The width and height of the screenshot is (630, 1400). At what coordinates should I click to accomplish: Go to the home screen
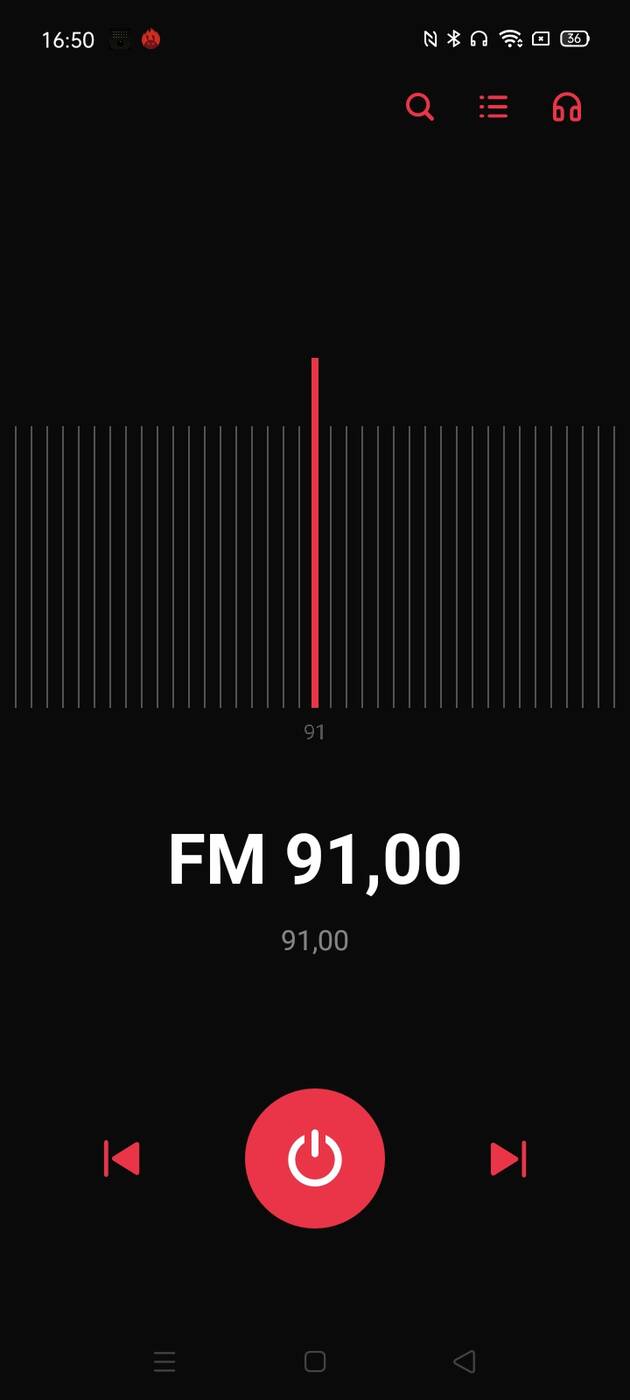coord(315,1361)
